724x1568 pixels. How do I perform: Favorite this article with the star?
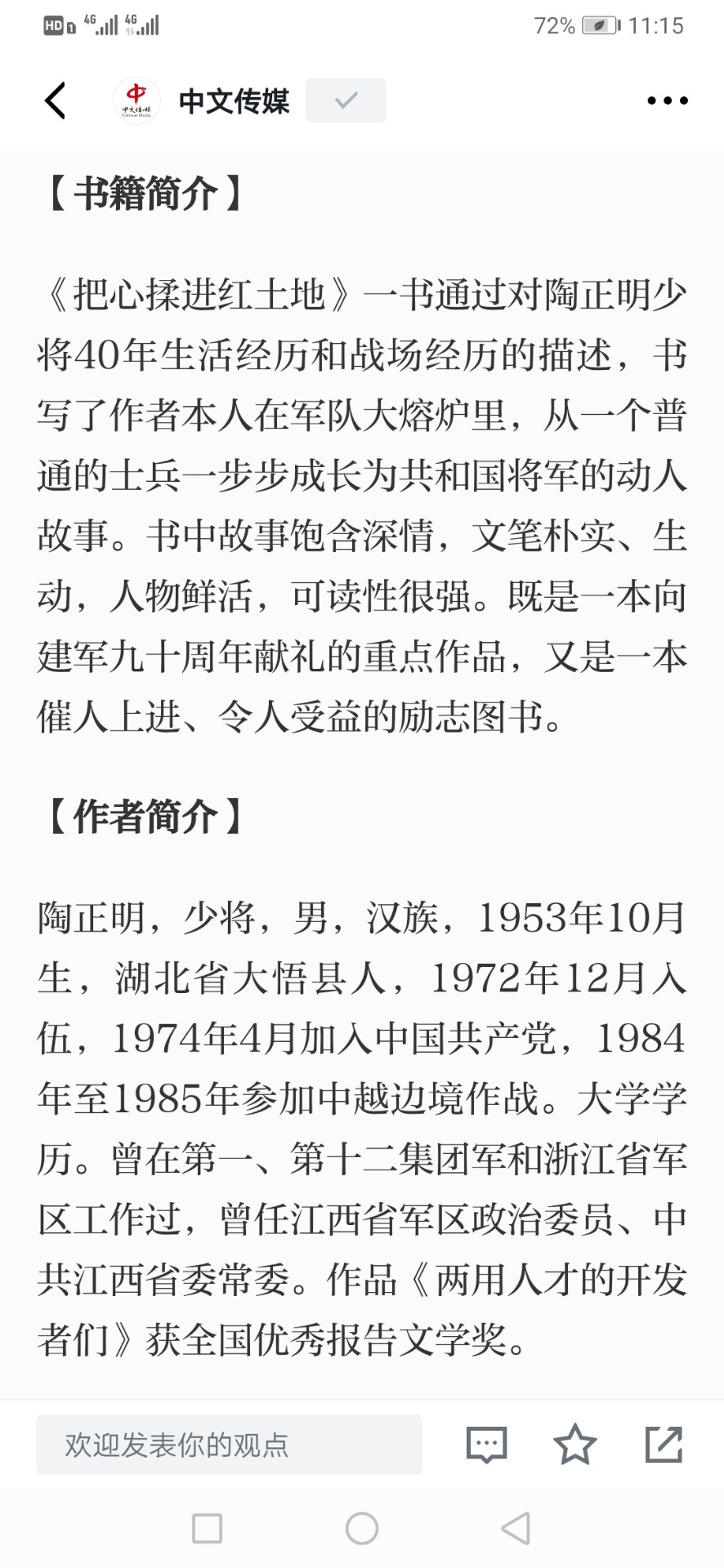575,1443
